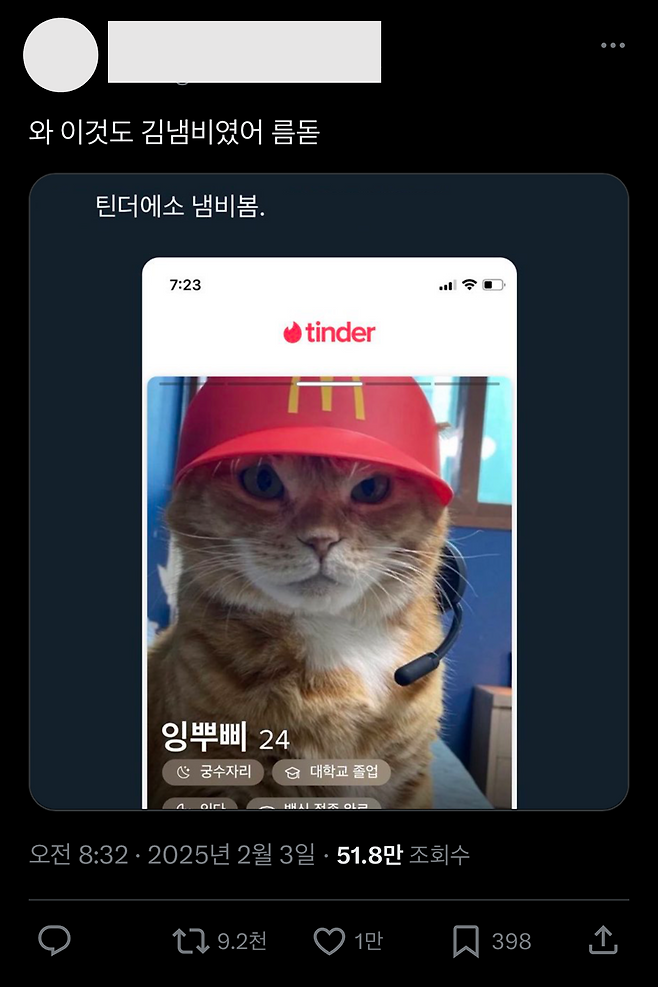The image size is (658, 987).
Task: Like this tweet
Action: [329, 940]
